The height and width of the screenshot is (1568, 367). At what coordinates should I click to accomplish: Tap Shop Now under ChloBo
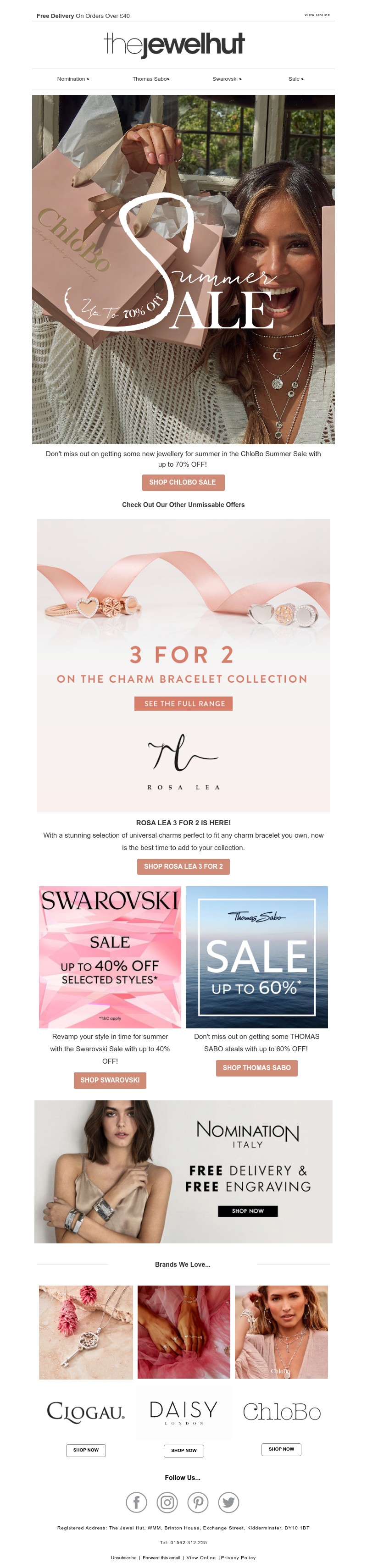[281, 1449]
